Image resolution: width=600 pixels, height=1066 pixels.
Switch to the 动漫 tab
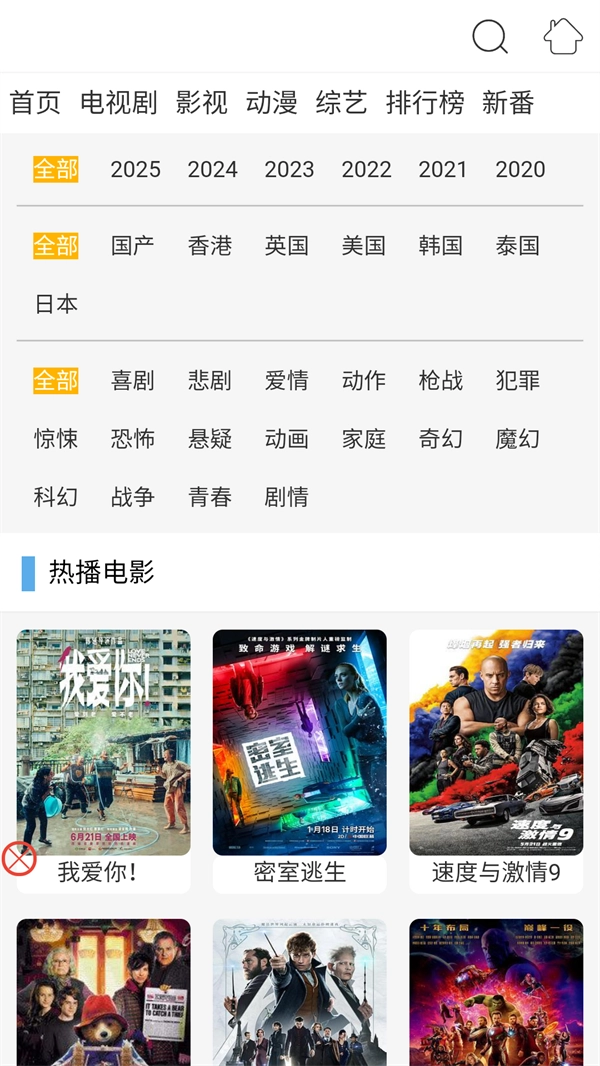click(x=271, y=102)
